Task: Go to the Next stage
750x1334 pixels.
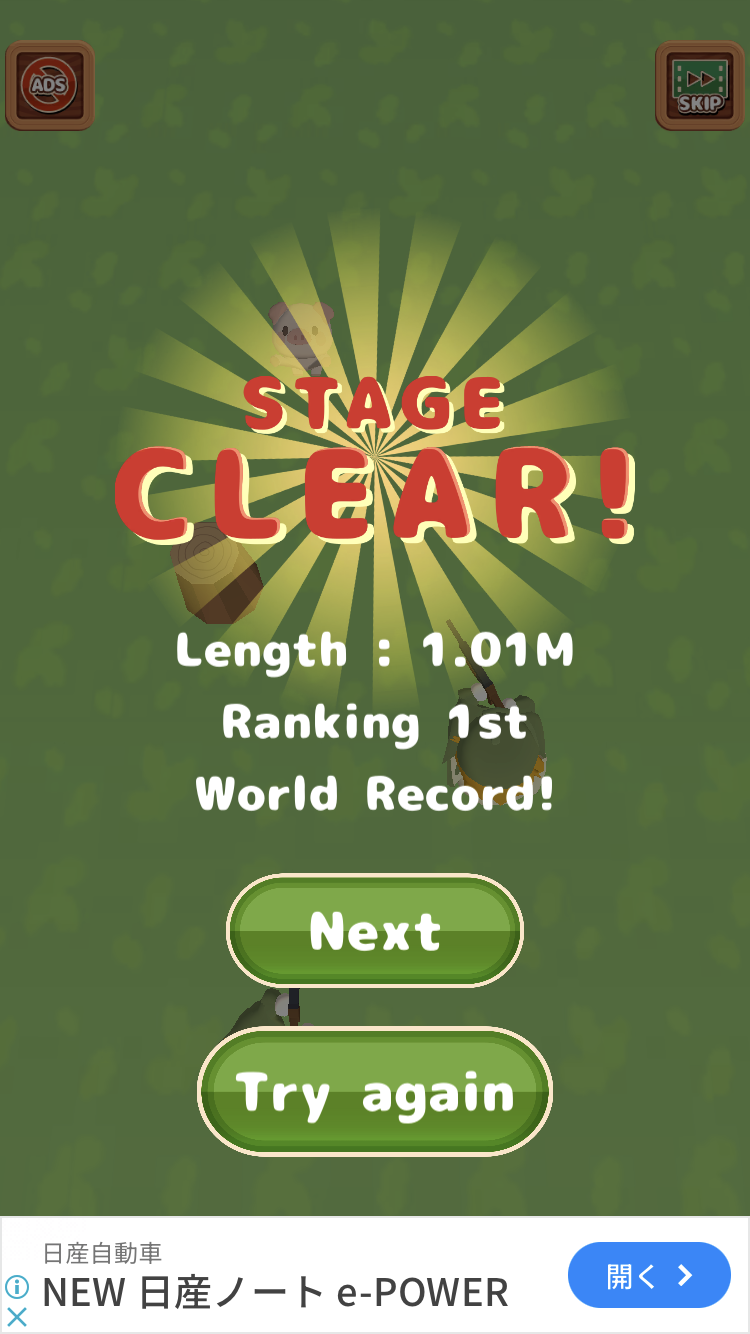Action: (x=375, y=931)
